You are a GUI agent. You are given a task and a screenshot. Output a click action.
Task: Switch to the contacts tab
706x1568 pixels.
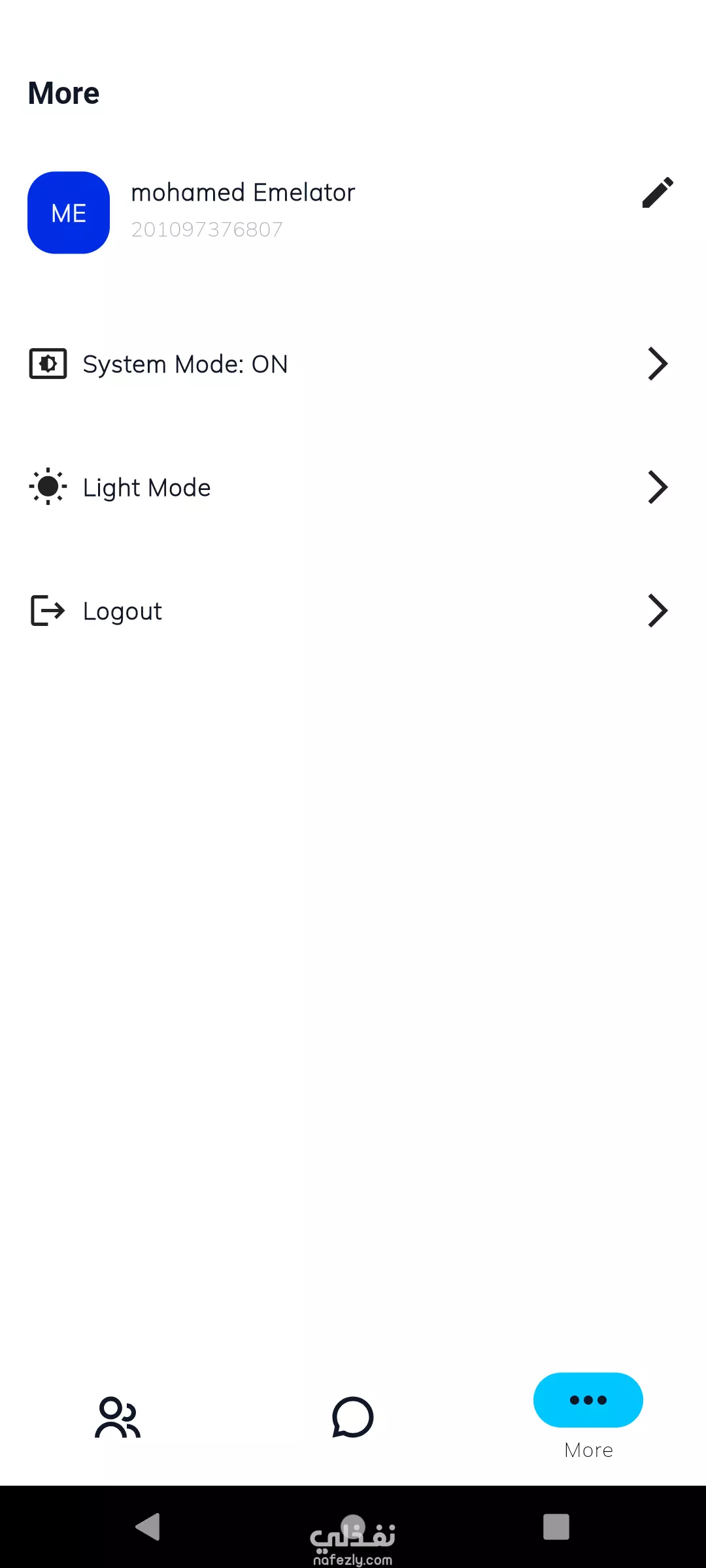118,1418
